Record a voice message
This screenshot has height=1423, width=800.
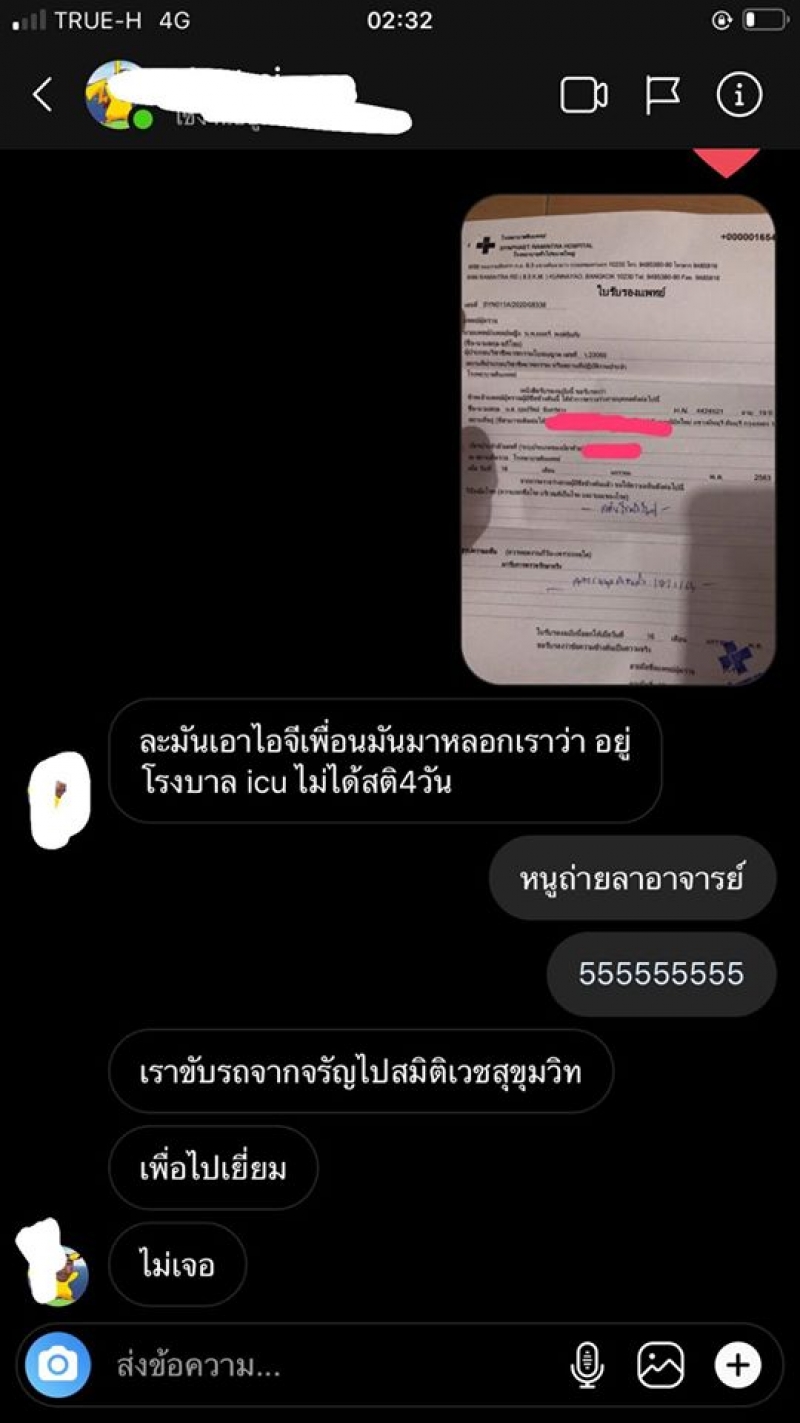(587, 1365)
